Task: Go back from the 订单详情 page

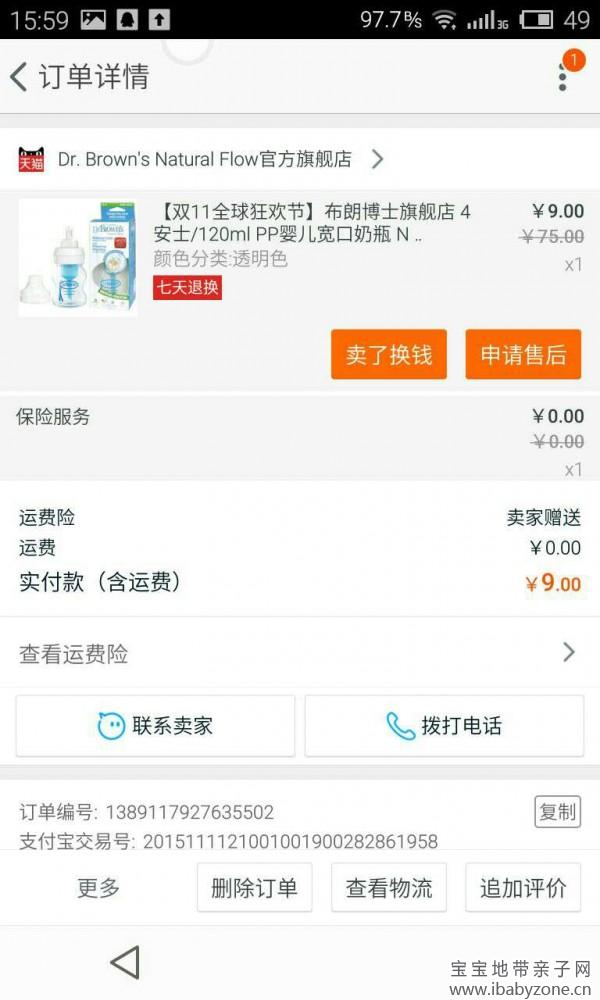Action: 20,77
